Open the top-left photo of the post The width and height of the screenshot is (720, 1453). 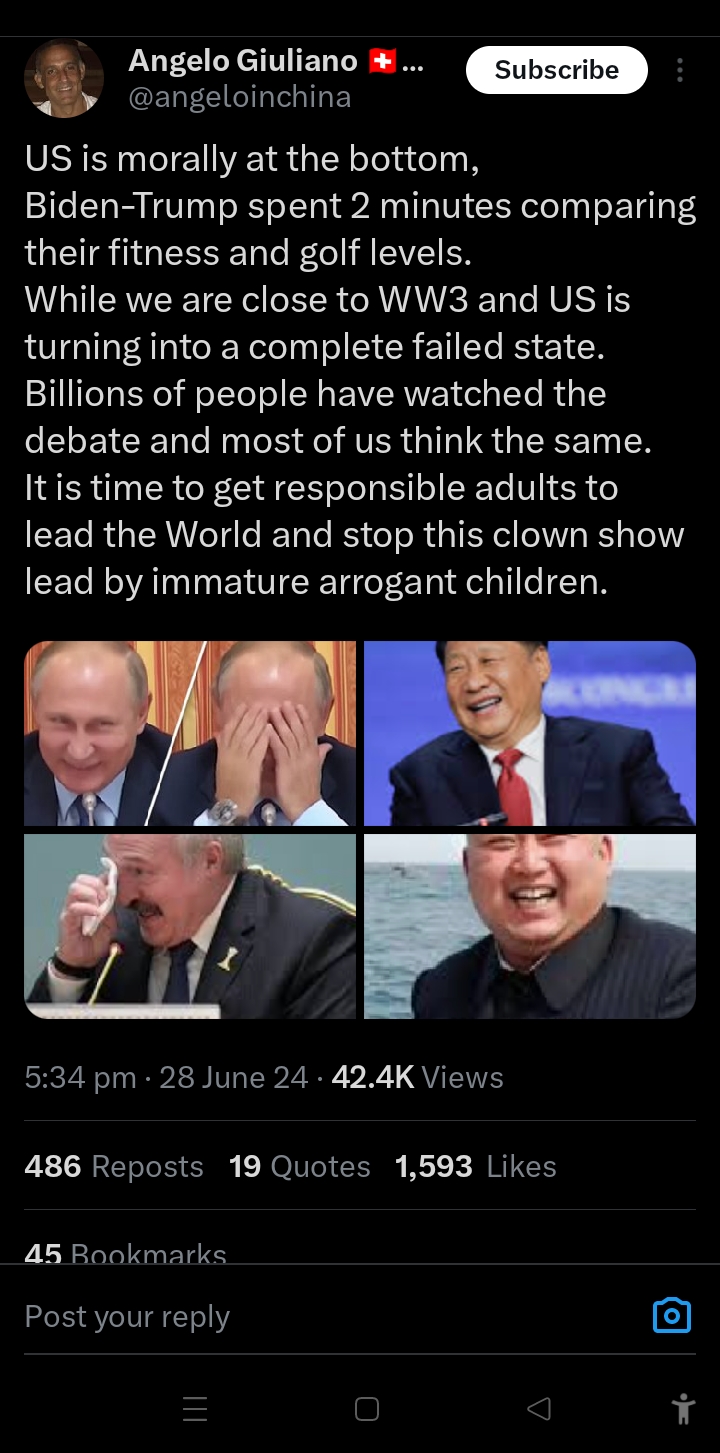click(190, 733)
